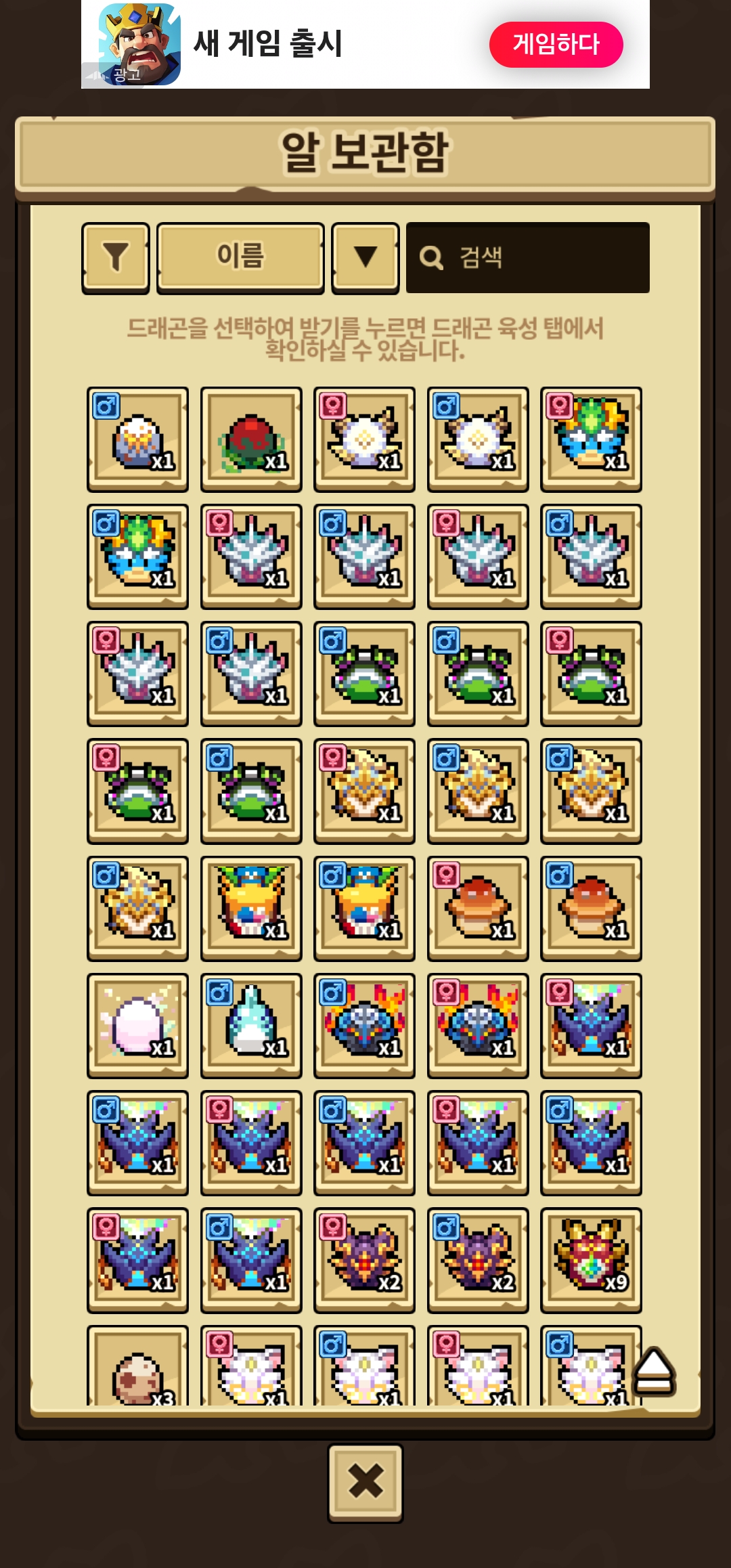The image size is (731, 1568).
Task: Tap 게임하다 button in the ad banner
Action: point(556,45)
